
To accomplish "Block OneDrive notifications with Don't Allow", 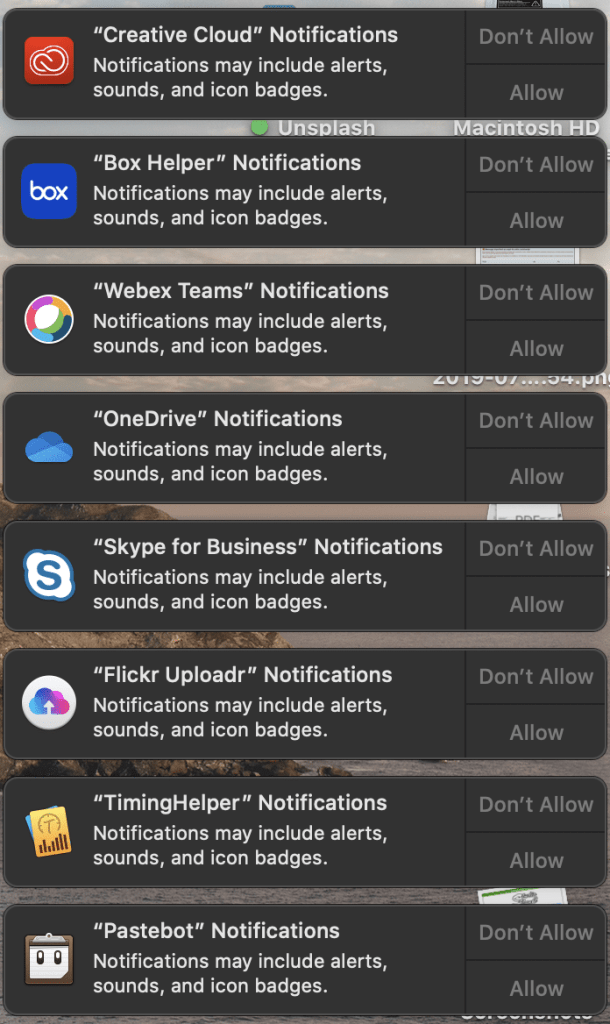I will [x=536, y=421].
